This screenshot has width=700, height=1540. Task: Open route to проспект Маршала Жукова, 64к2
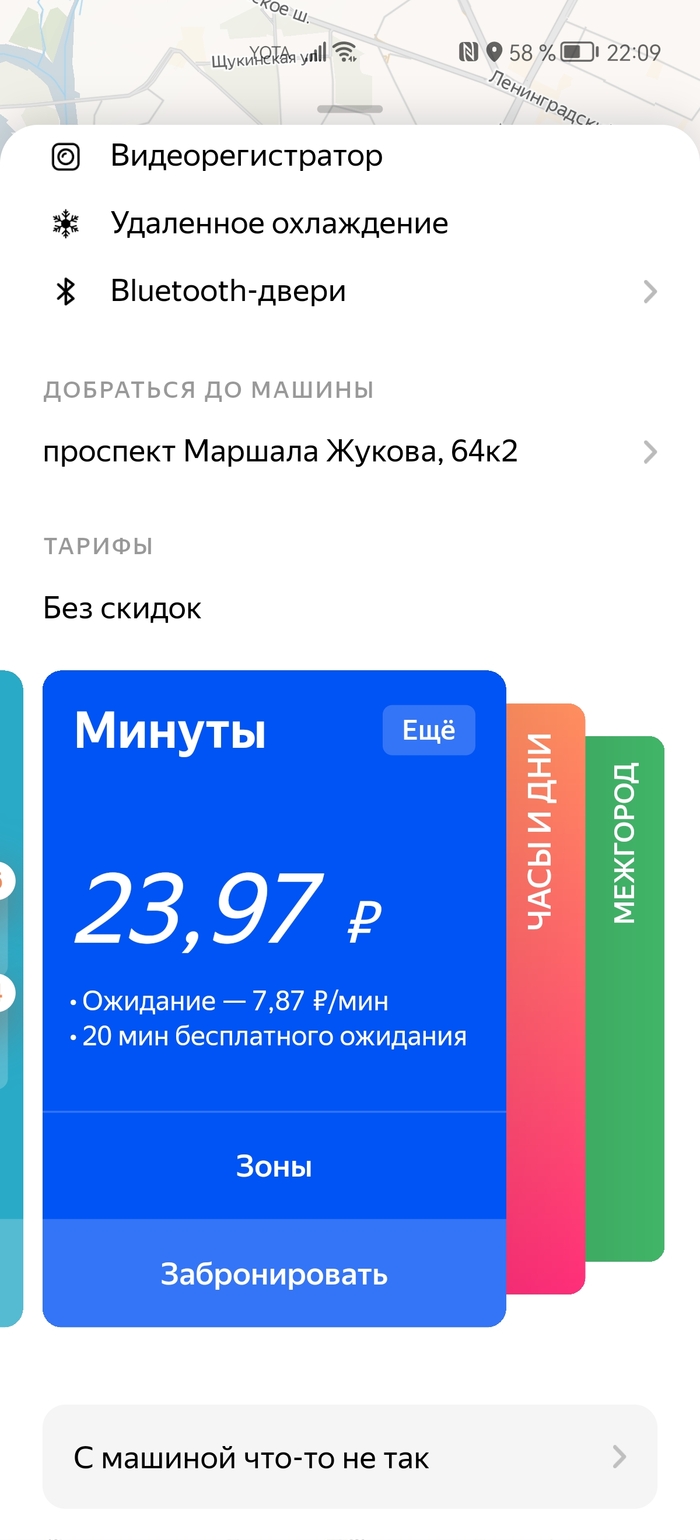click(350, 452)
